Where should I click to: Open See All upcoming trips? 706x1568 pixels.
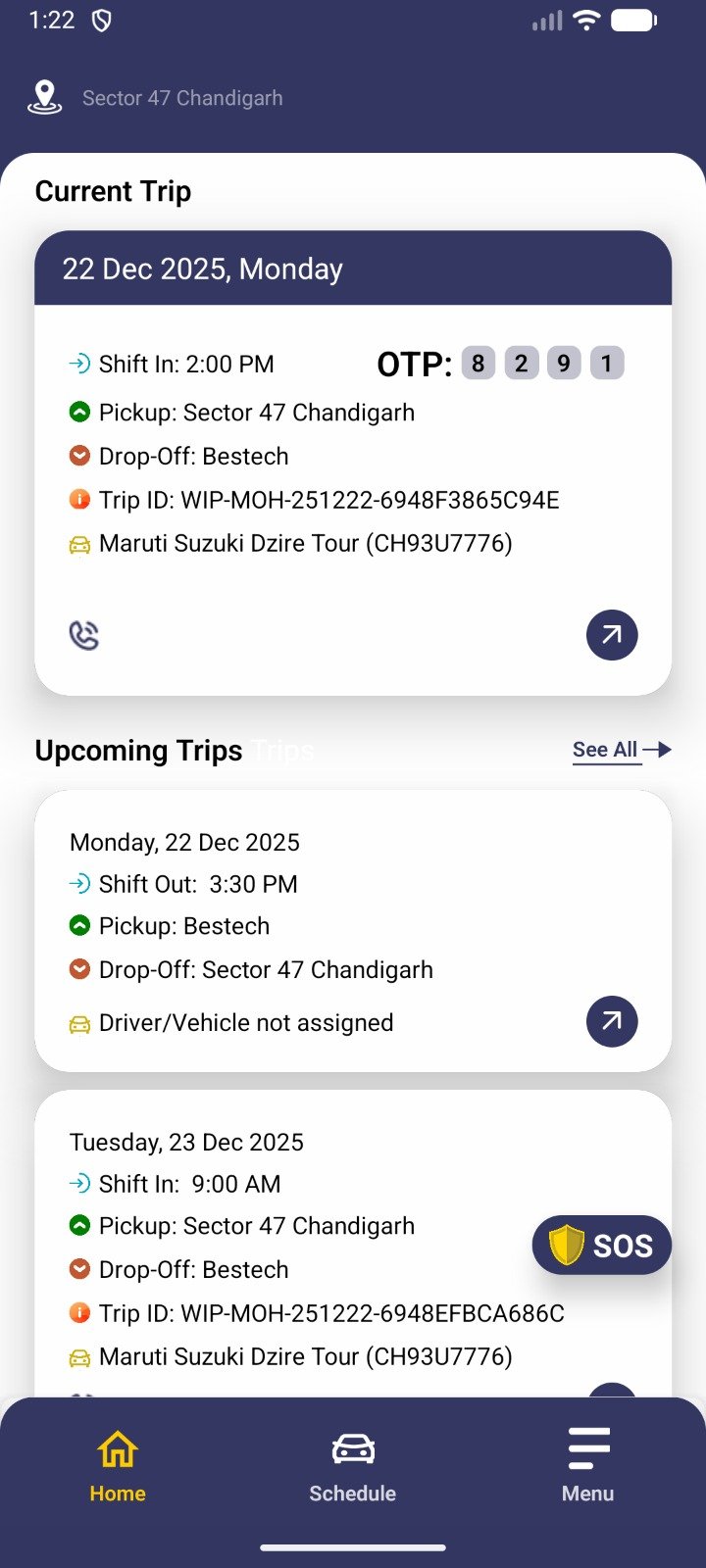[x=621, y=750]
